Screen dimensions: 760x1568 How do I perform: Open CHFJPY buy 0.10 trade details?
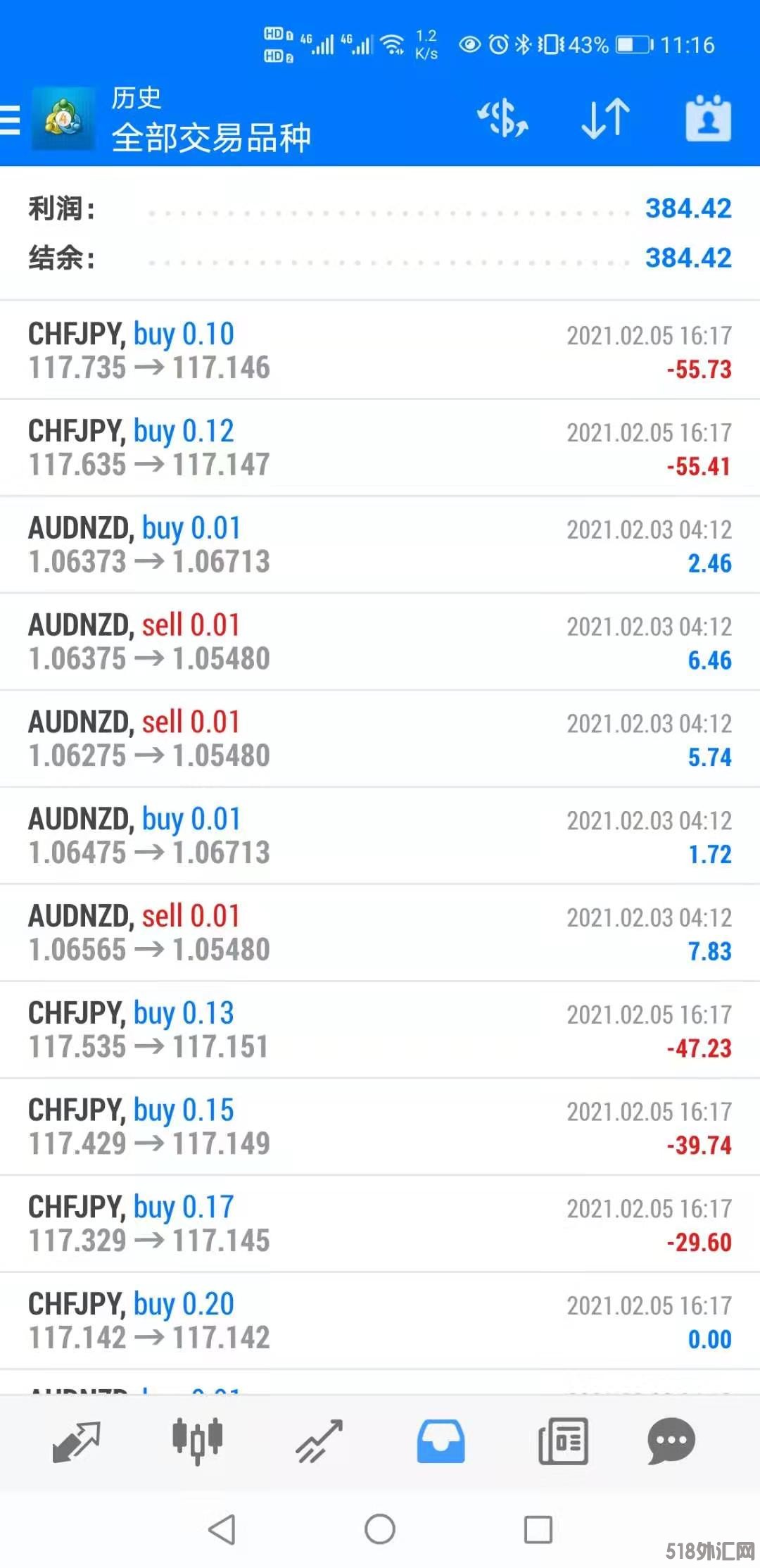[x=380, y=351]
